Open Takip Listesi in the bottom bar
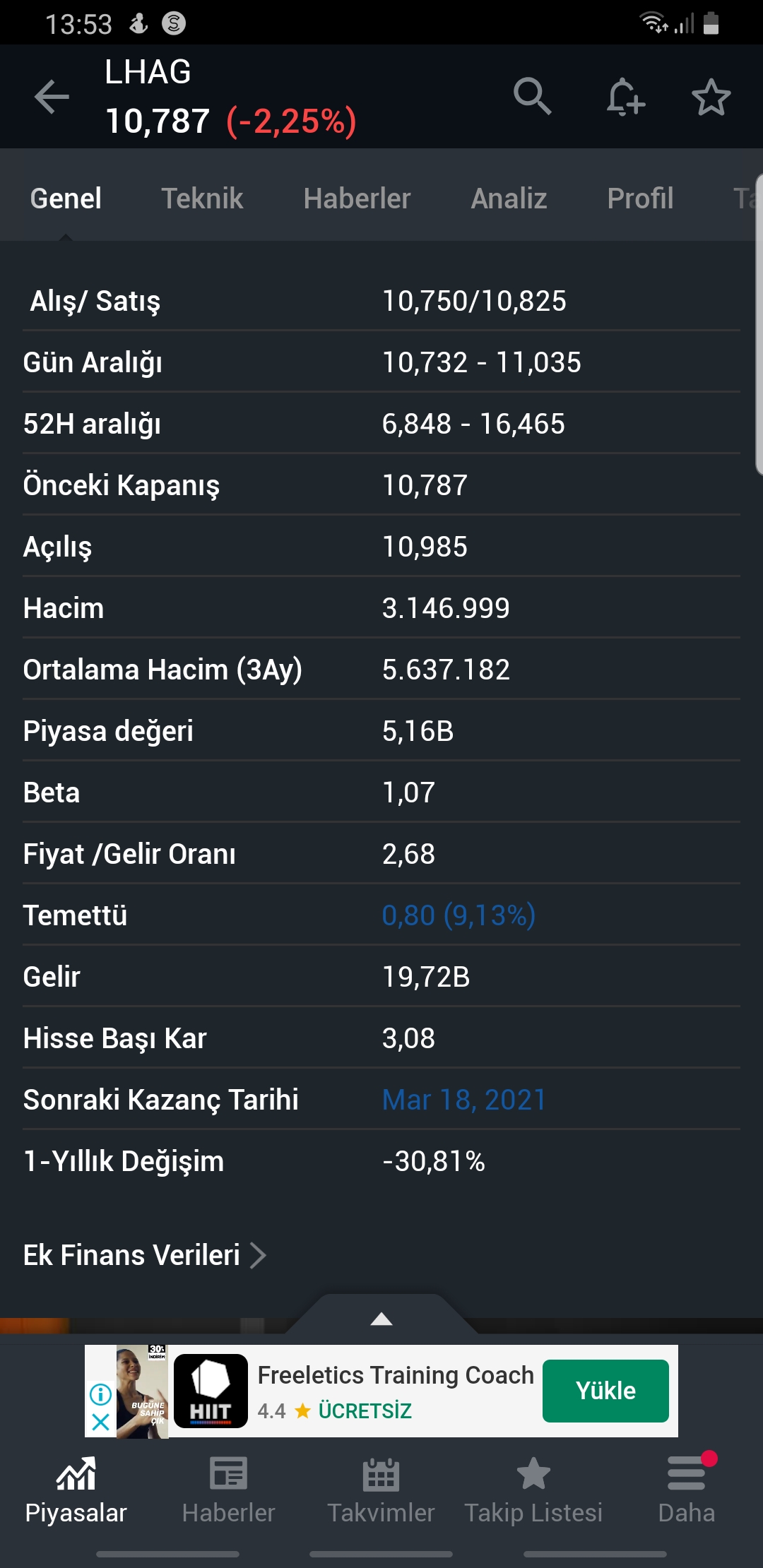Viewport: 763px width, 1568px height. coord(533,1491)
